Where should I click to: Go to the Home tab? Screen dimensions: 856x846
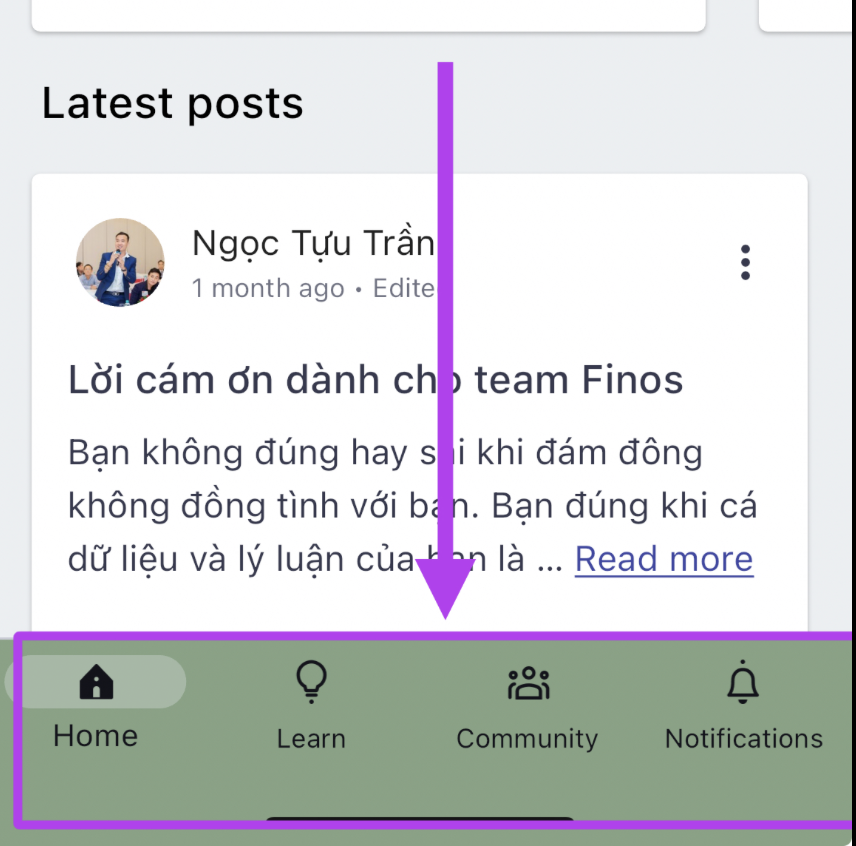96,706
